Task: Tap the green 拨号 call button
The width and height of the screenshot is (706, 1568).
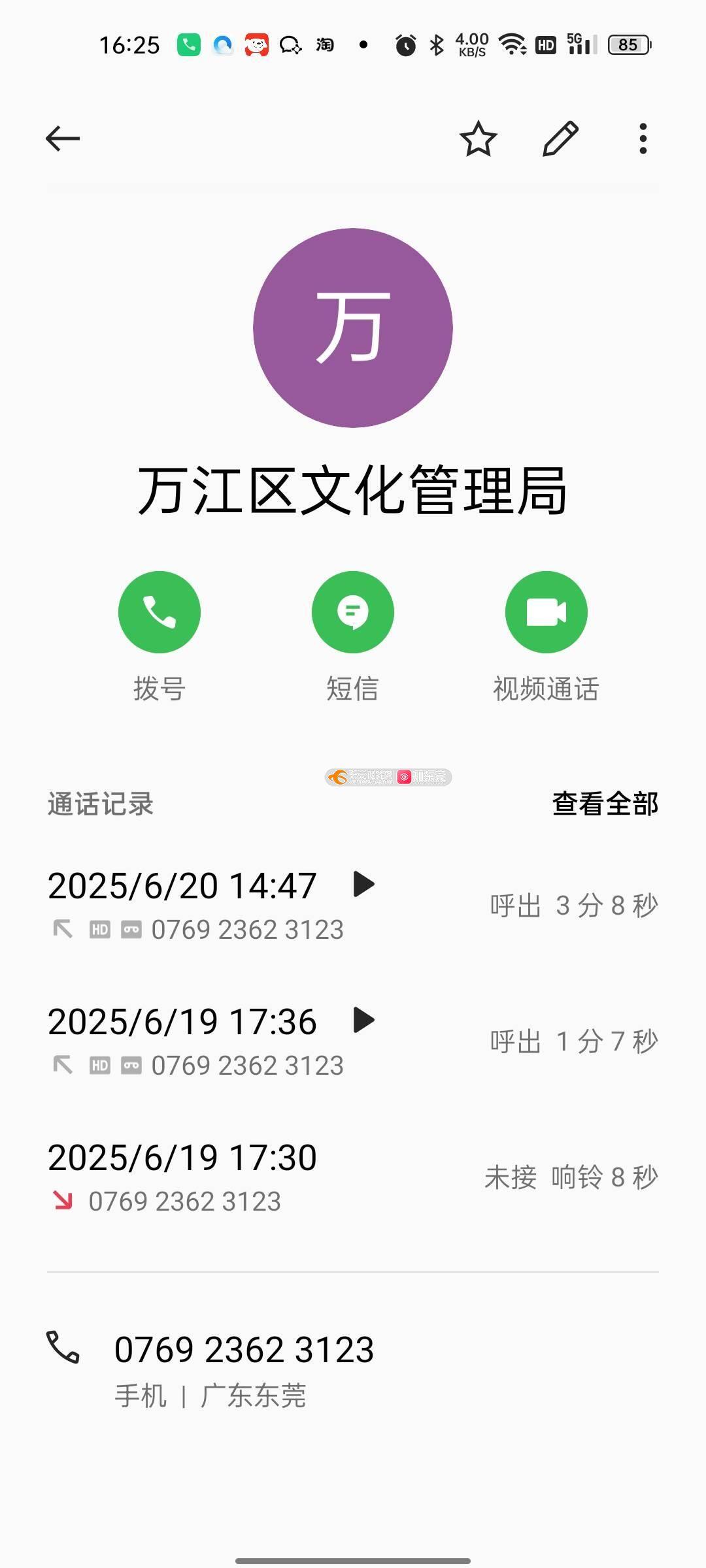Action: pyautogui.click(x=160, y=612)
